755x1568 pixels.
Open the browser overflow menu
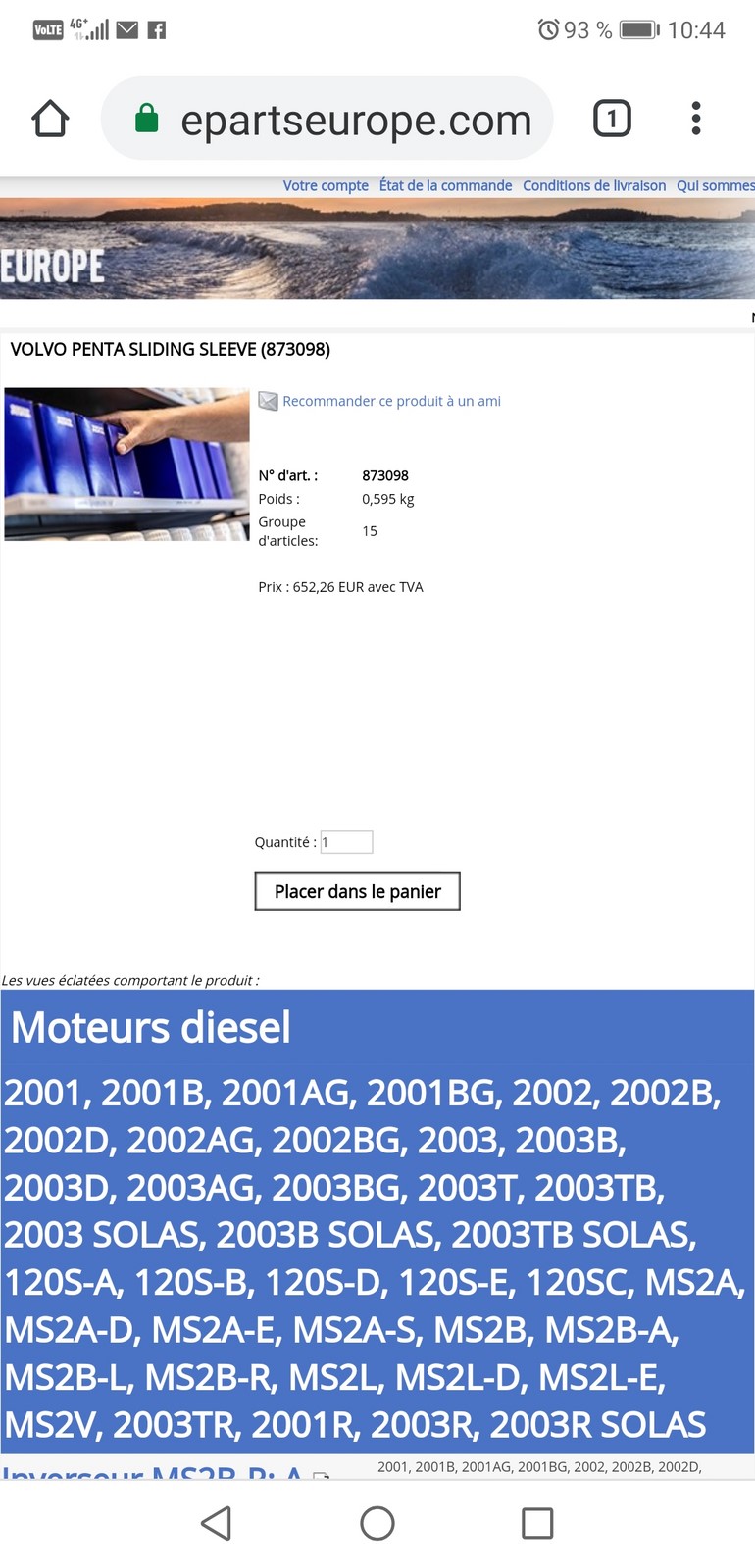(696, 119)
